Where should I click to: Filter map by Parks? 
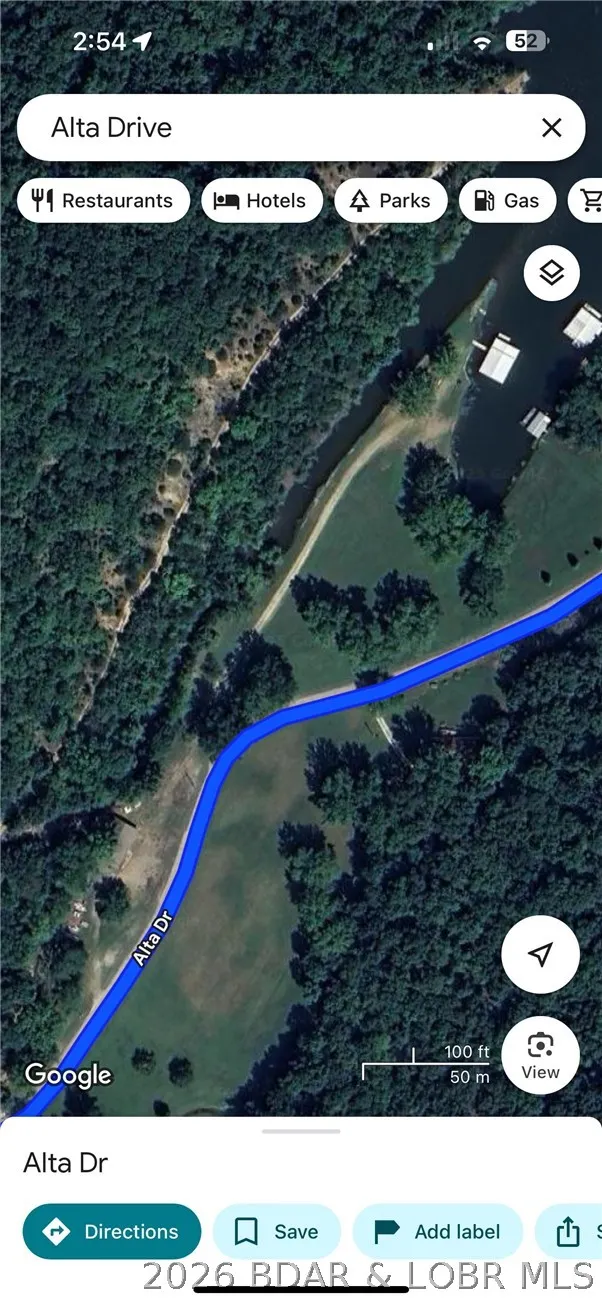pyautogui.click(x=390, y=200)
